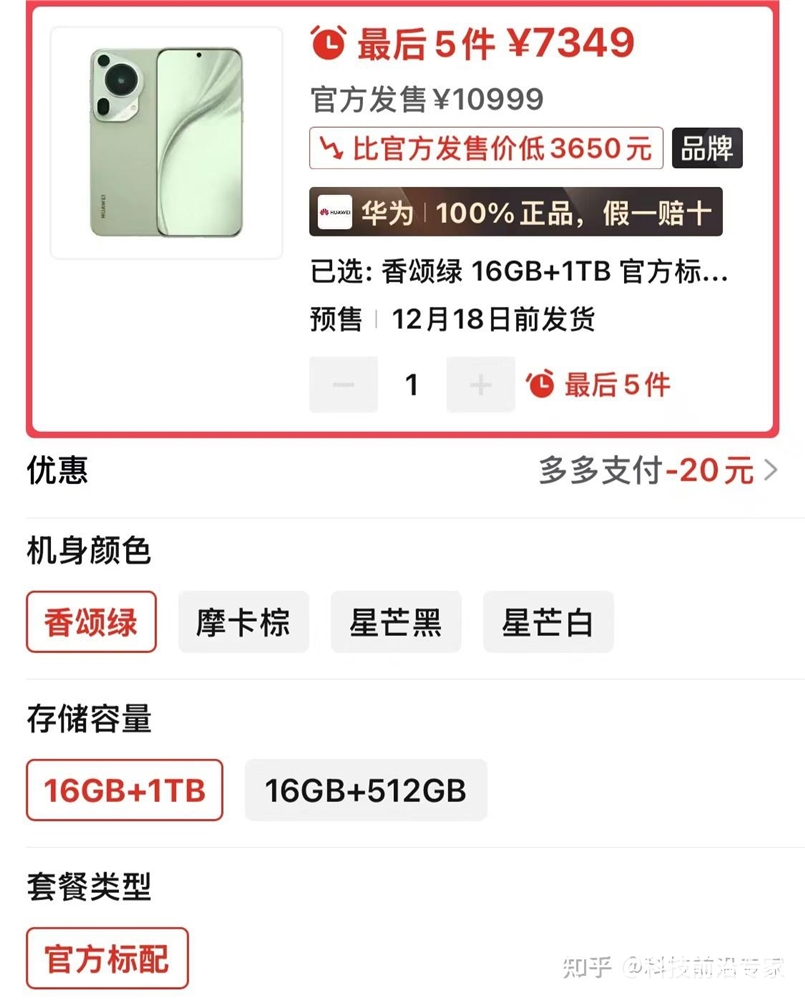The image size is (805, 1000).
Task: Open the 多多支付 -20元 discount details
Action: pyautogui.click(x=658, y=470)
